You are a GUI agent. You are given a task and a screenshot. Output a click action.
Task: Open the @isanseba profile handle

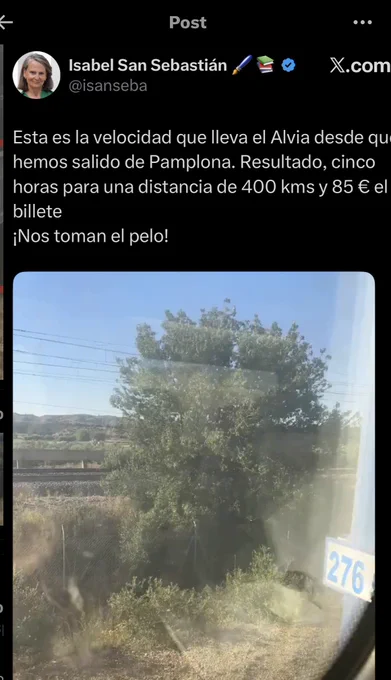coord(108,86)
